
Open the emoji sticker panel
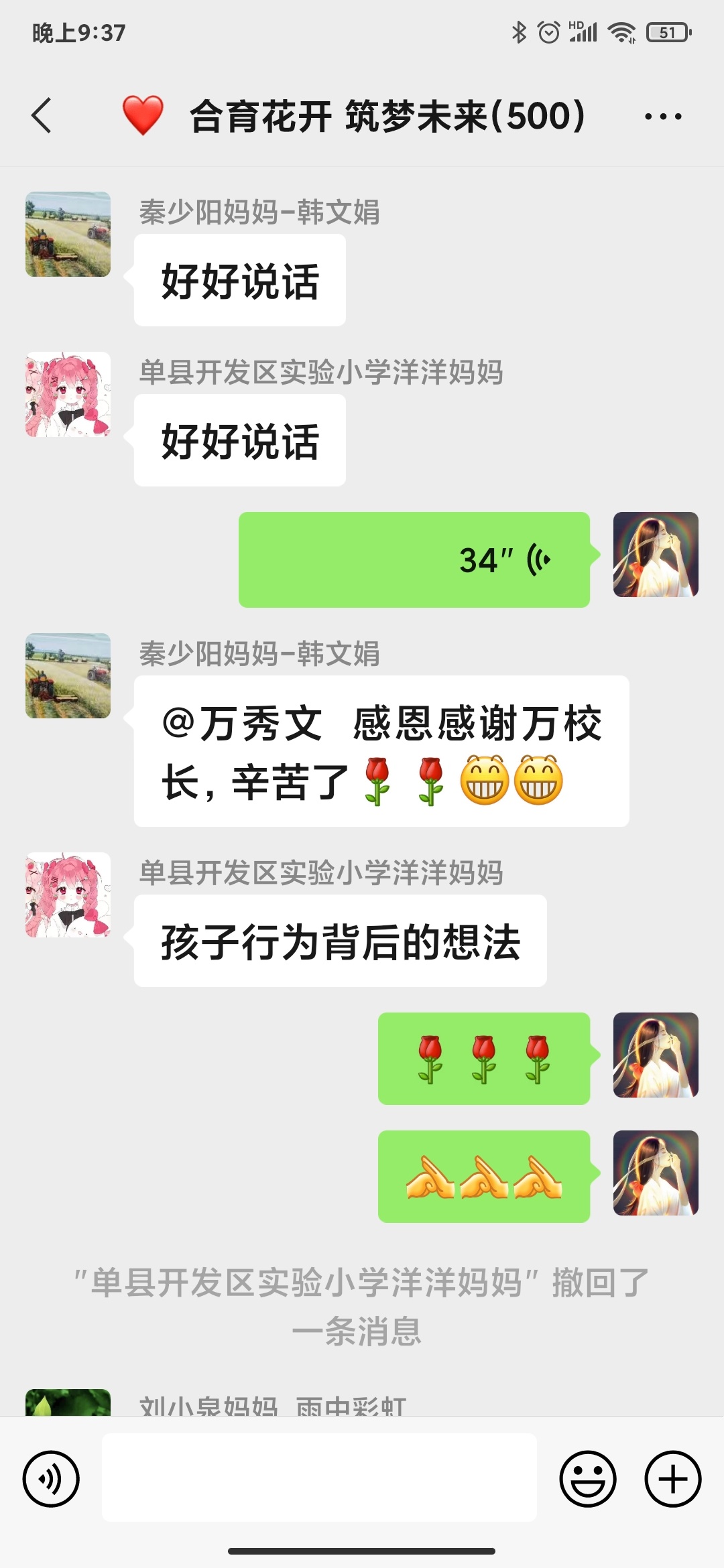coord(587,1479)
